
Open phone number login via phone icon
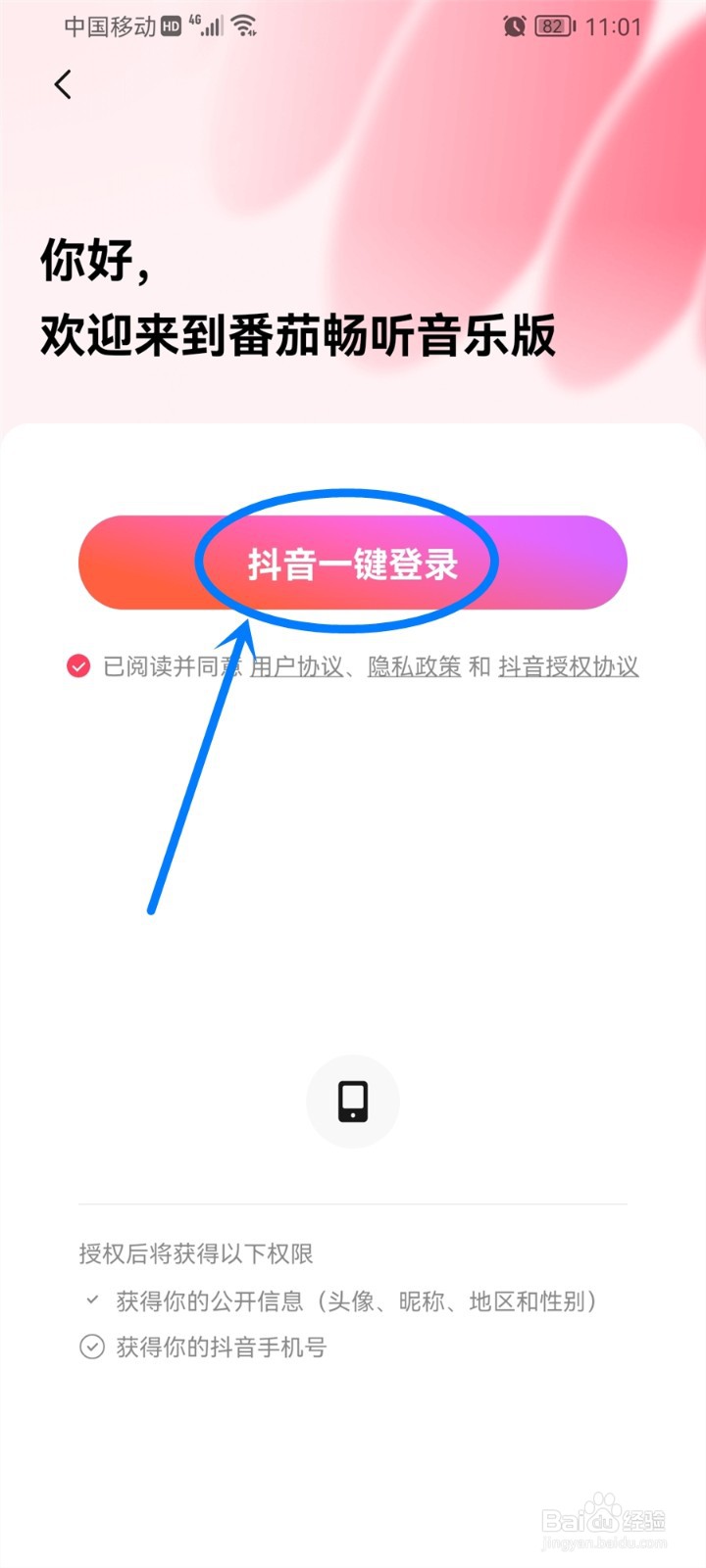(352, 1101)
